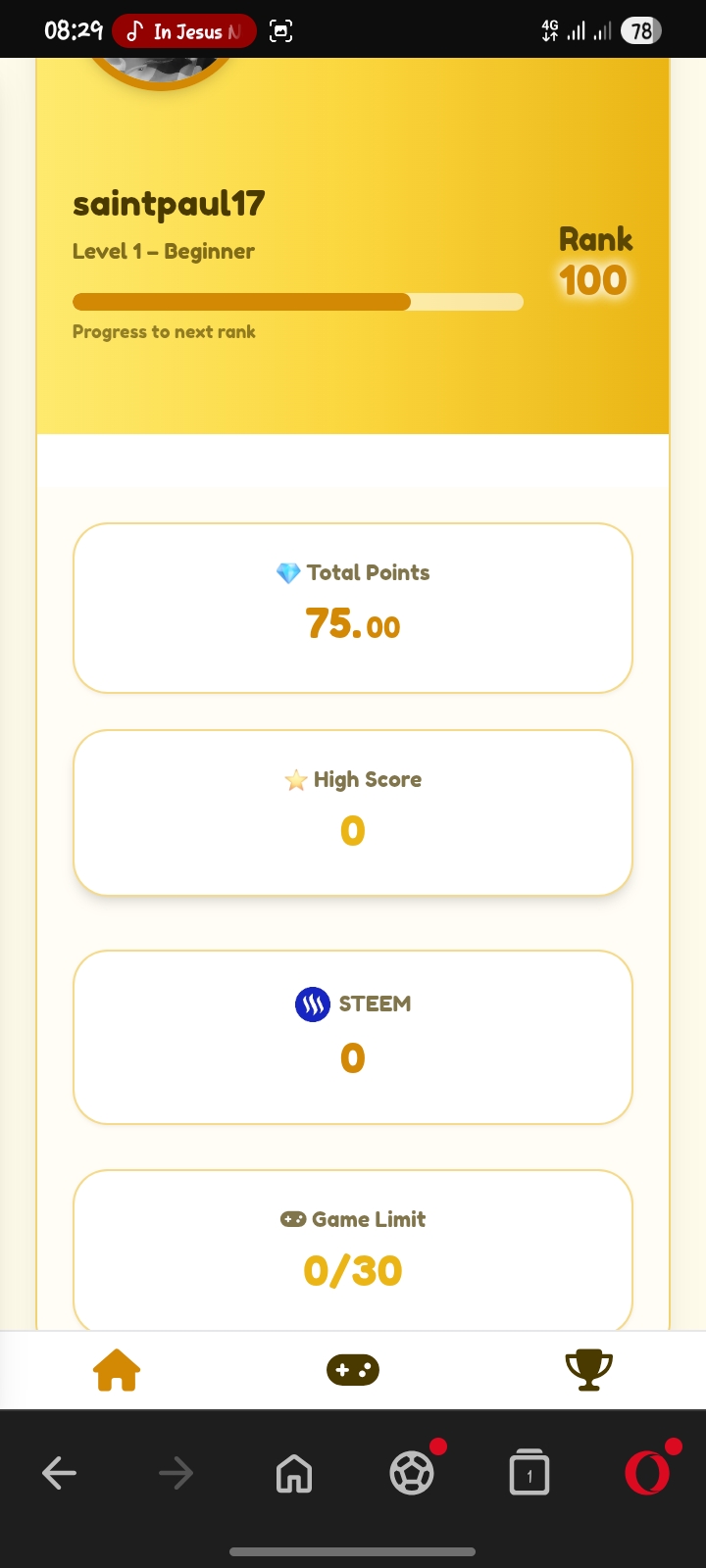Open the trophy leaderboard tab
Screen dimensions: 706x1568
[588, 1370]
